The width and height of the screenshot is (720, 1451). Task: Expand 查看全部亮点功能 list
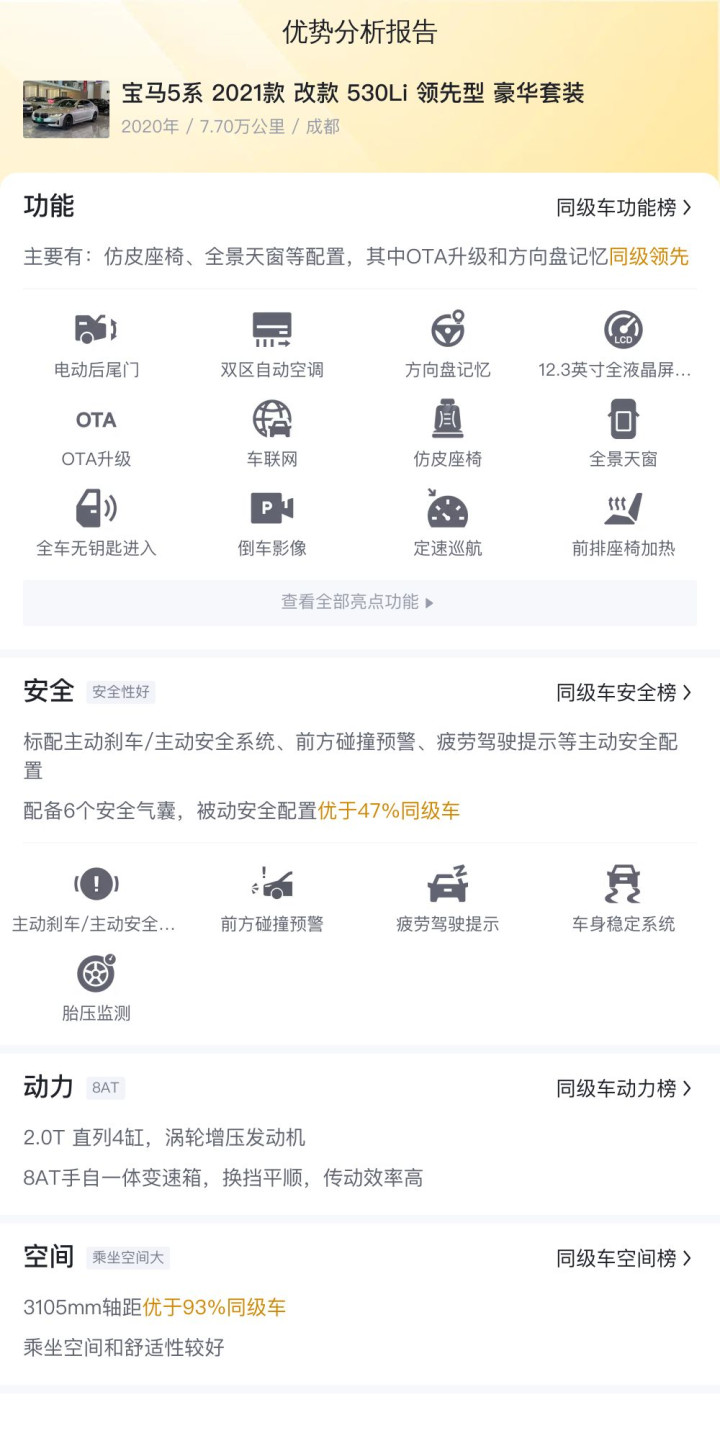(359, 602)
